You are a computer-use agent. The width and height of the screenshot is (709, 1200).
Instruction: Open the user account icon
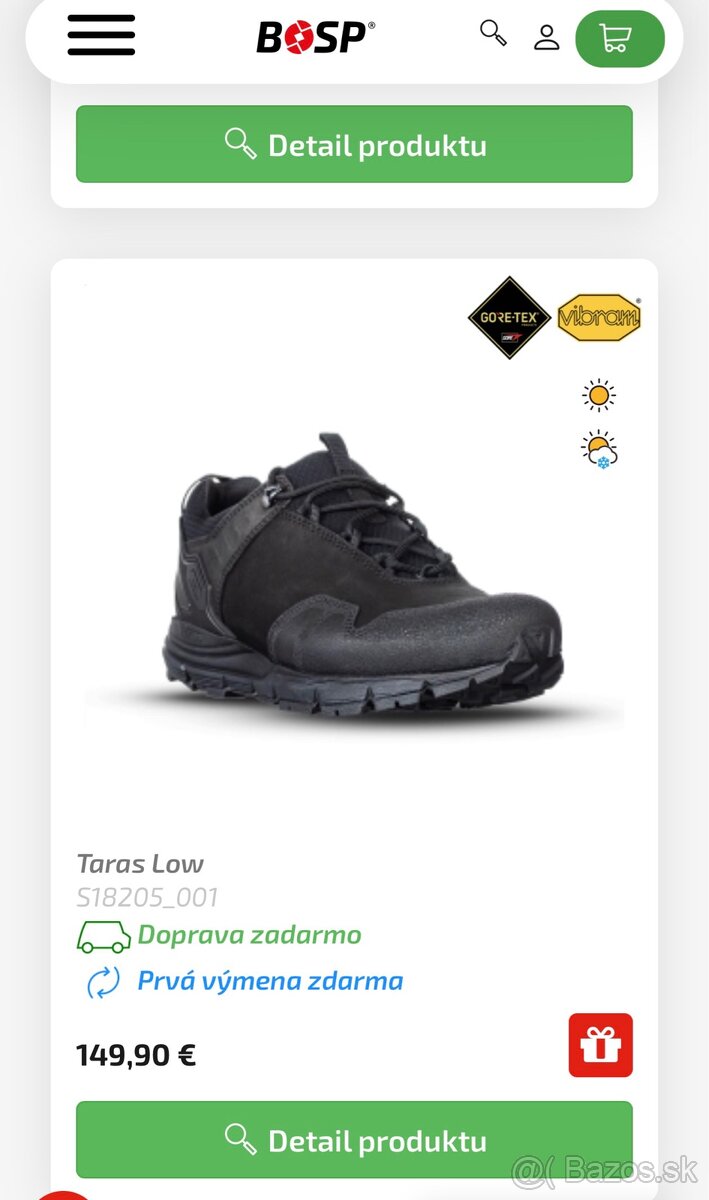(x=546, y=38)
